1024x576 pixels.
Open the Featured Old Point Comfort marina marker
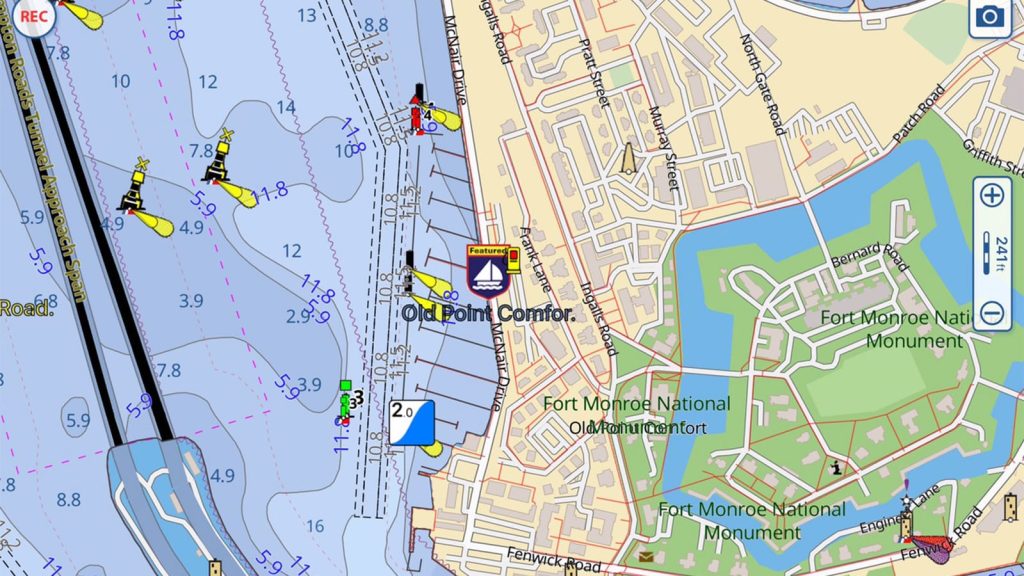pos(488,272)
